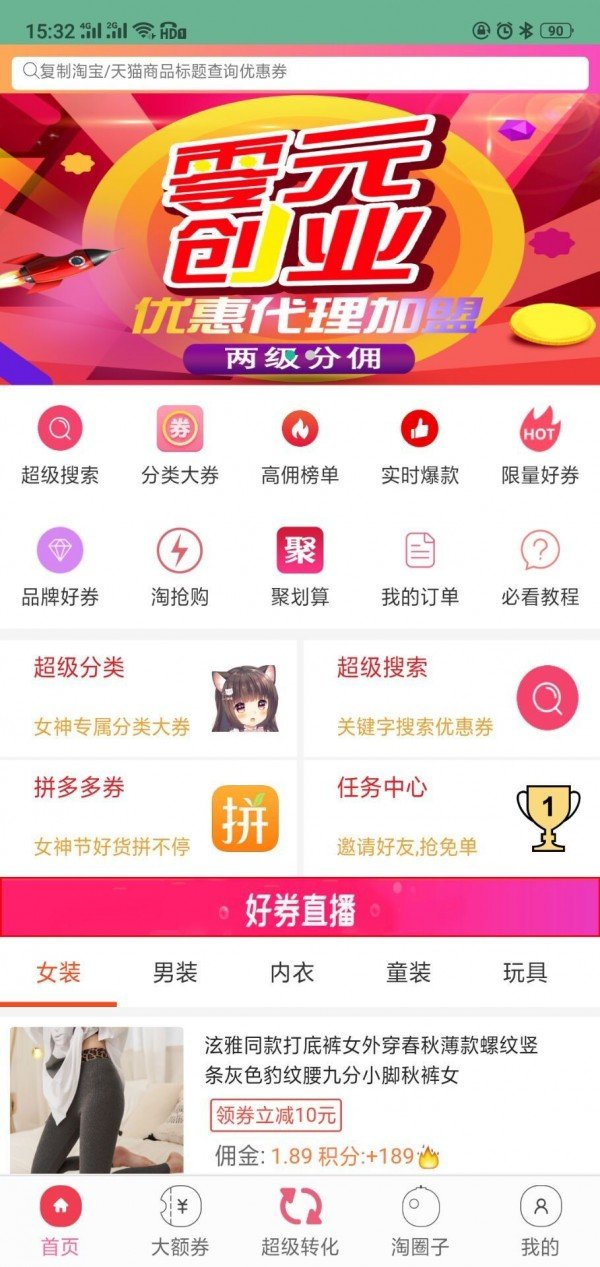Select the 童装 tab

(x=408, y=972)
